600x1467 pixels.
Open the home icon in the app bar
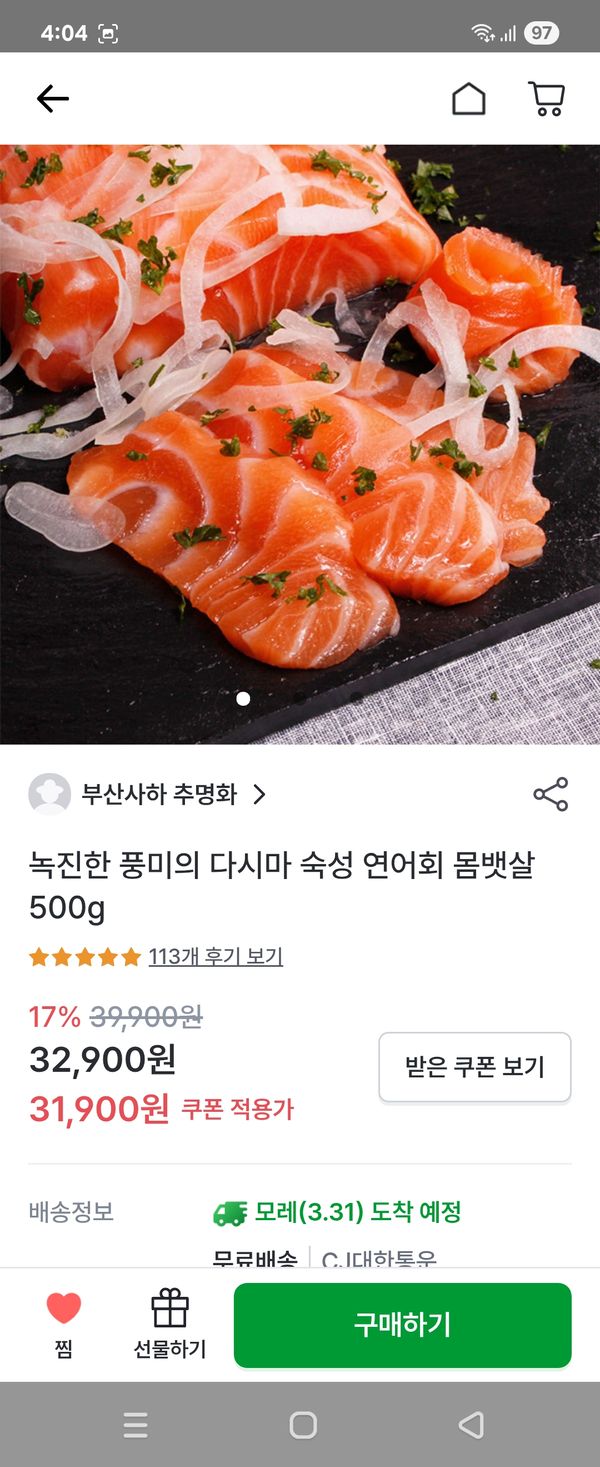[x=468, y=98]
